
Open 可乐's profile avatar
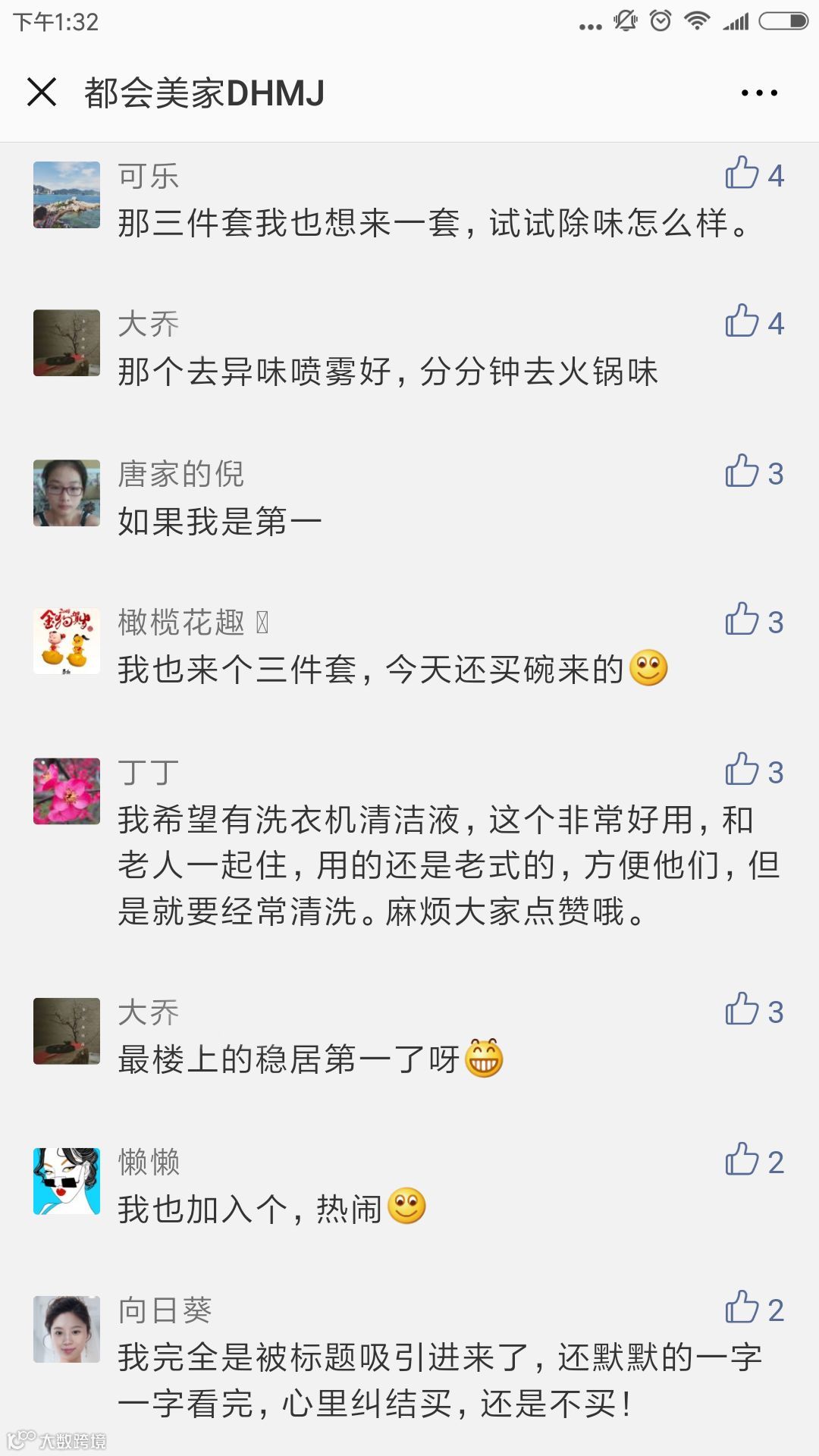pos(66,193)
